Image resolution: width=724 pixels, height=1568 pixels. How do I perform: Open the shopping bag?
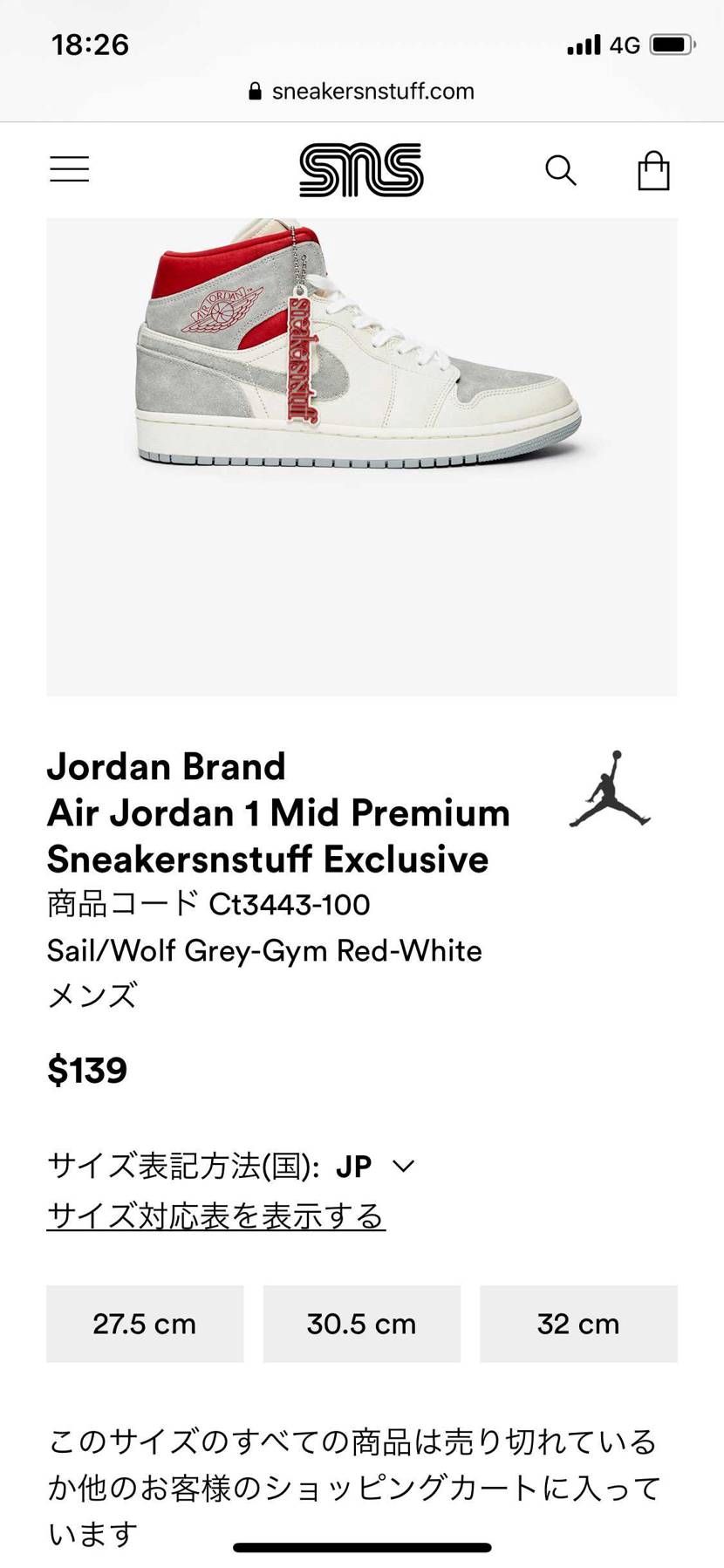653,170
